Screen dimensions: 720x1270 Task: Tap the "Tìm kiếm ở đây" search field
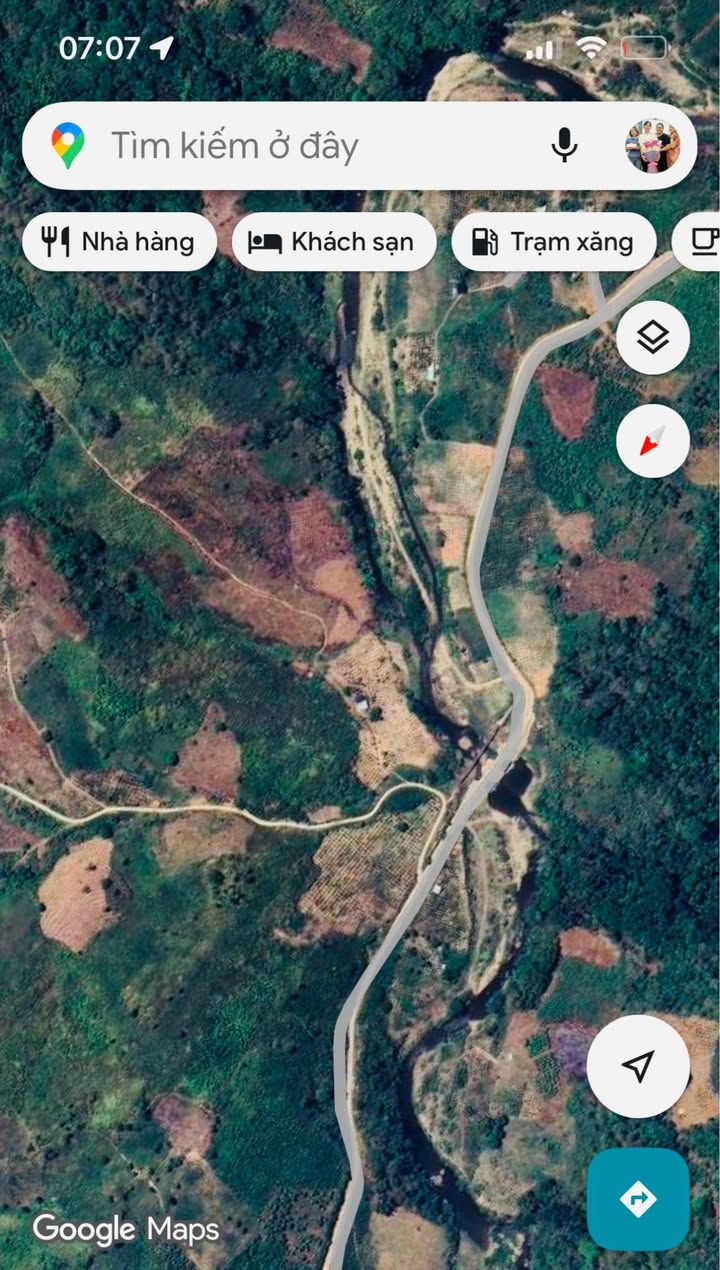click(300, 146)
